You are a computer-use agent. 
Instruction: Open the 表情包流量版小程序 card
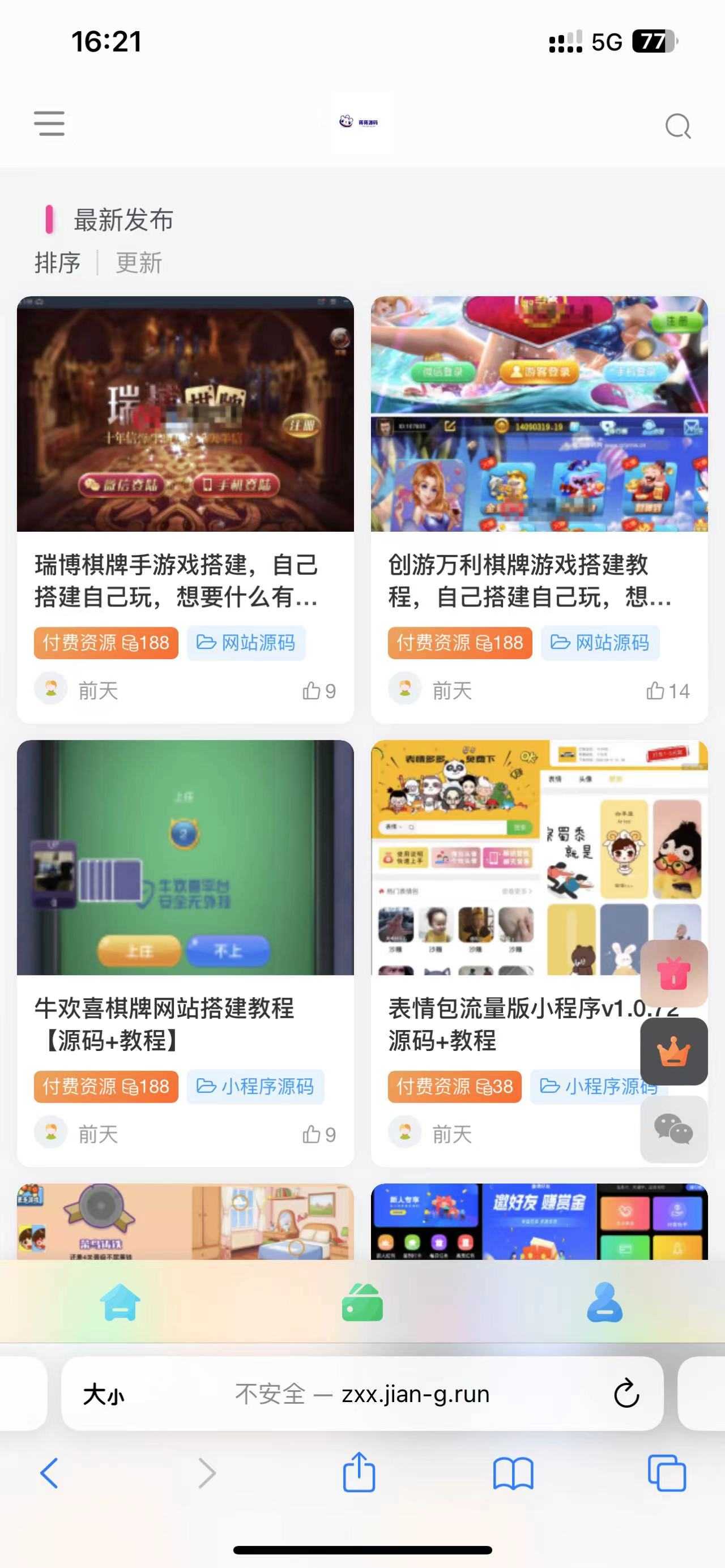(511, 1024)
